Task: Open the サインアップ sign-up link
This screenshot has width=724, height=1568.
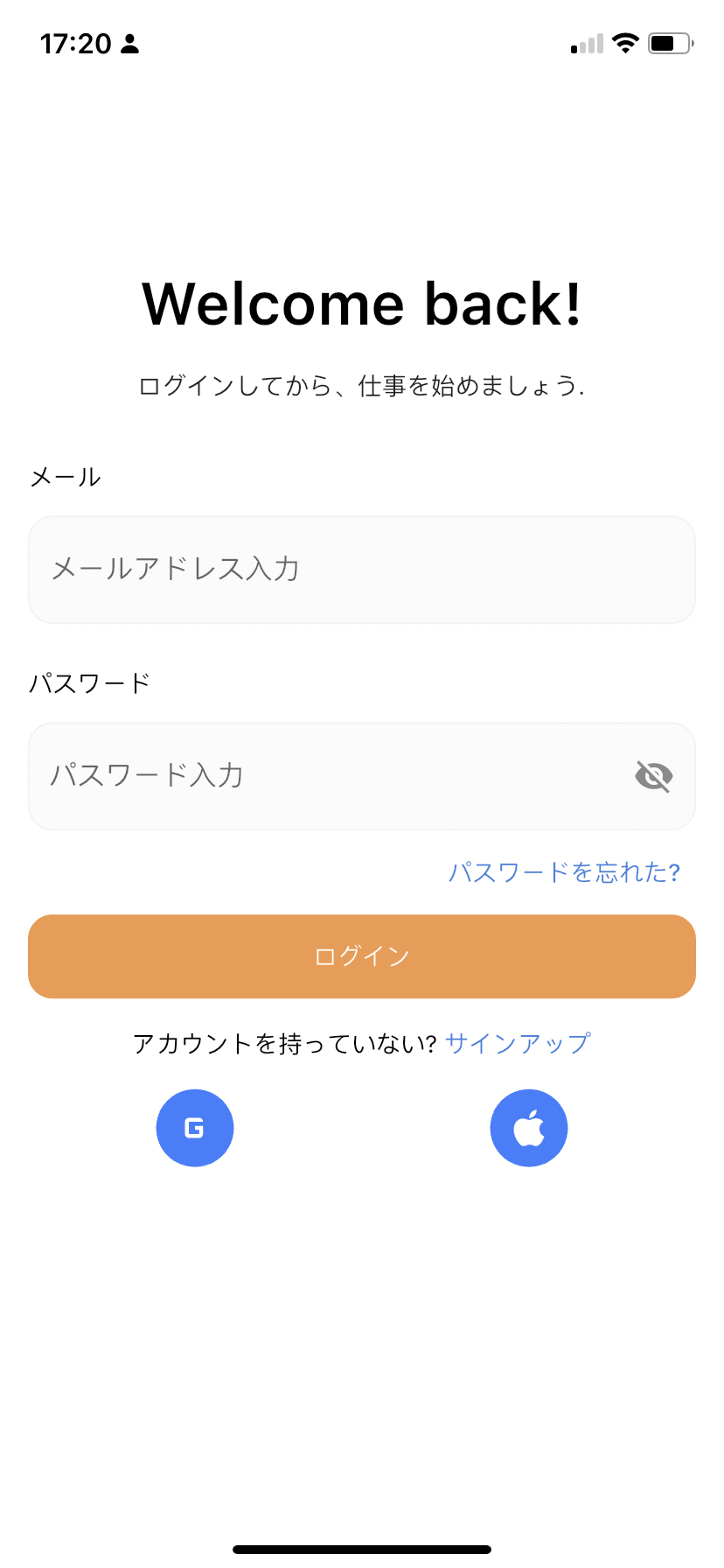Action: (x=518, y=1043)
